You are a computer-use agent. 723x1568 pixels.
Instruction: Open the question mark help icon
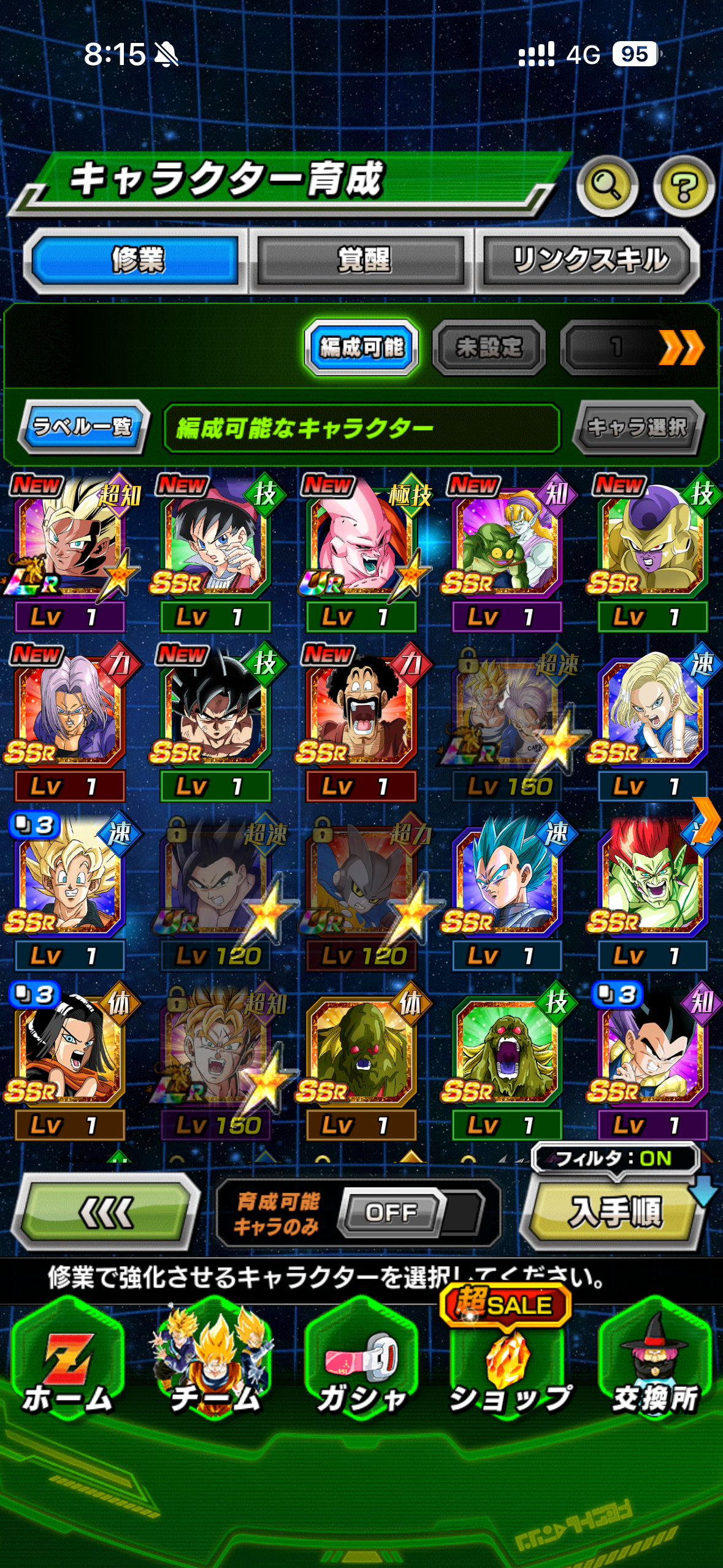click(x=683, y=186)
